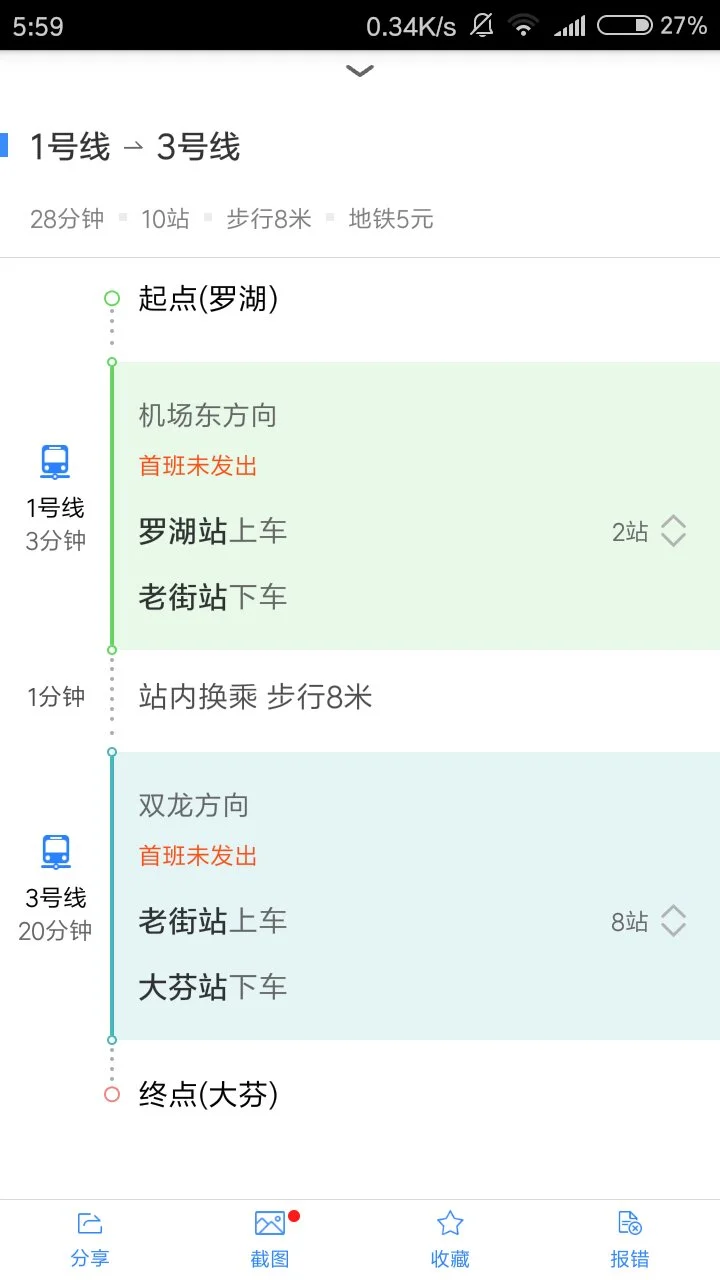
Task: Click the green start point circle at 起点(罗湖)
Action: pyautogui.click(x=111, y=298)
